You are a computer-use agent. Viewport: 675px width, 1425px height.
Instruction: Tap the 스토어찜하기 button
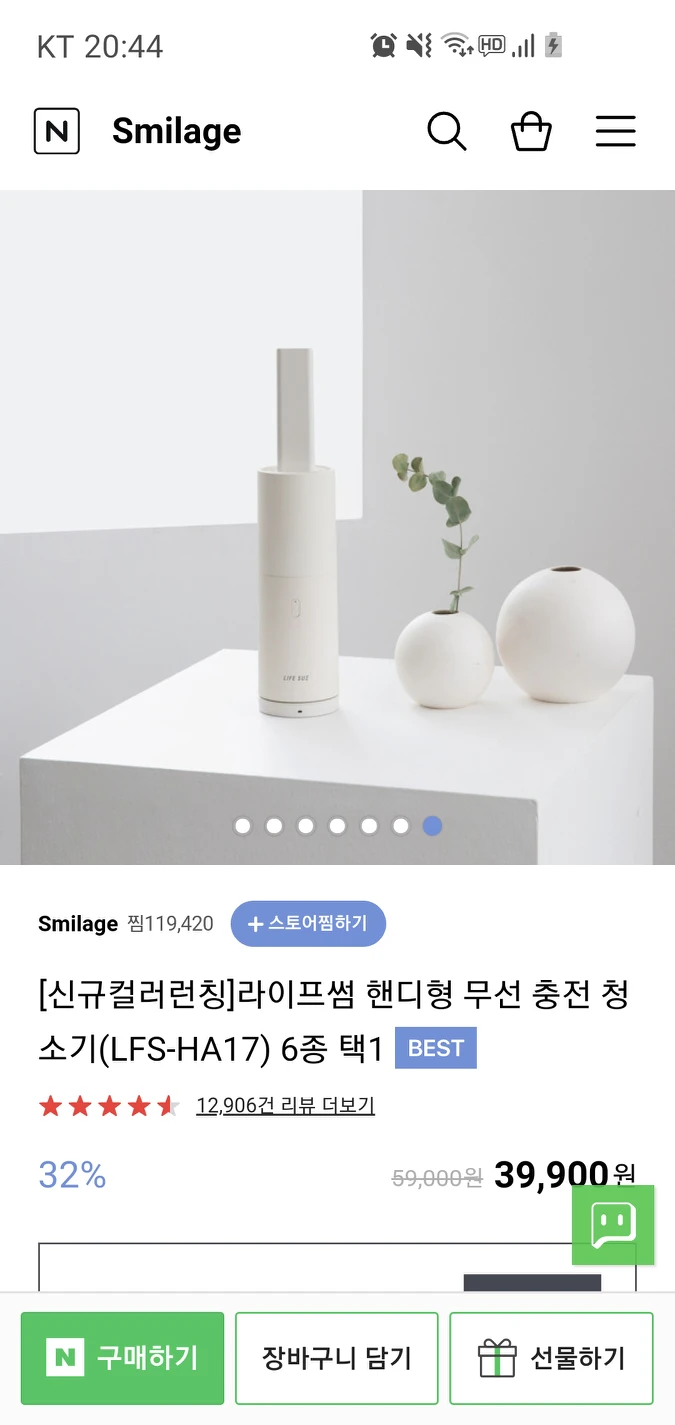tap(308, 923)
